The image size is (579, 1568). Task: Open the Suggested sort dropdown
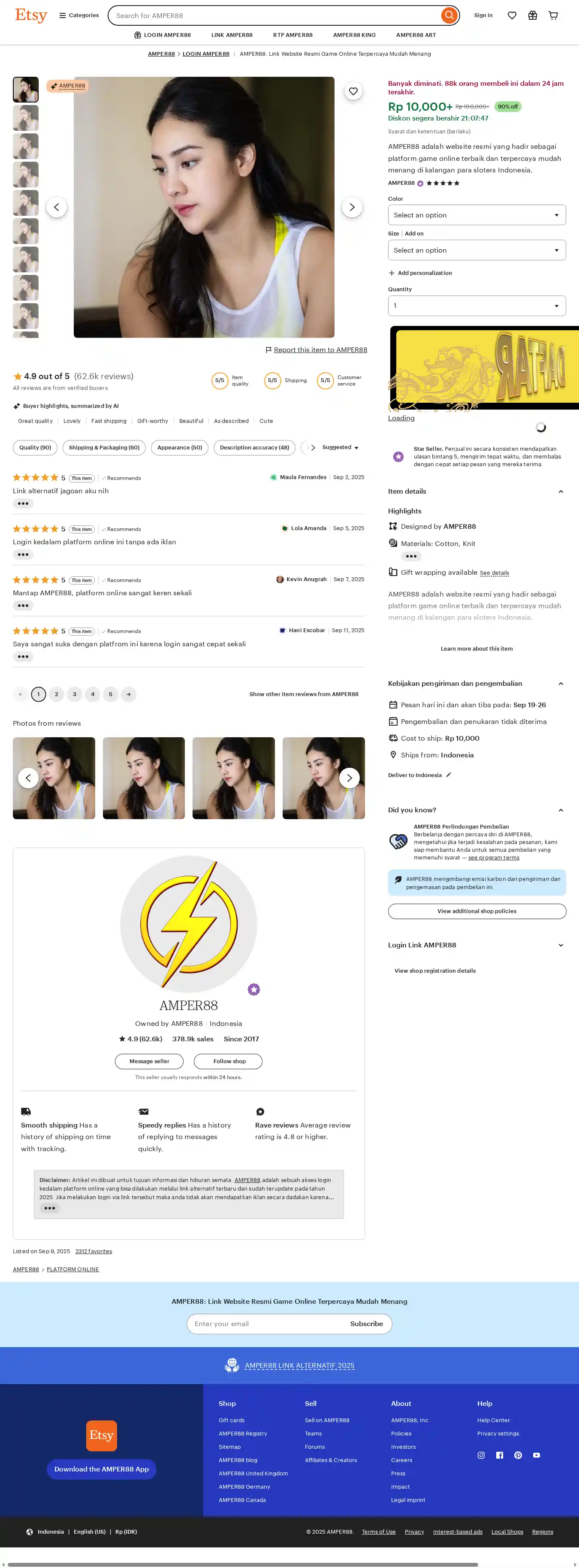tap(341, 447)
